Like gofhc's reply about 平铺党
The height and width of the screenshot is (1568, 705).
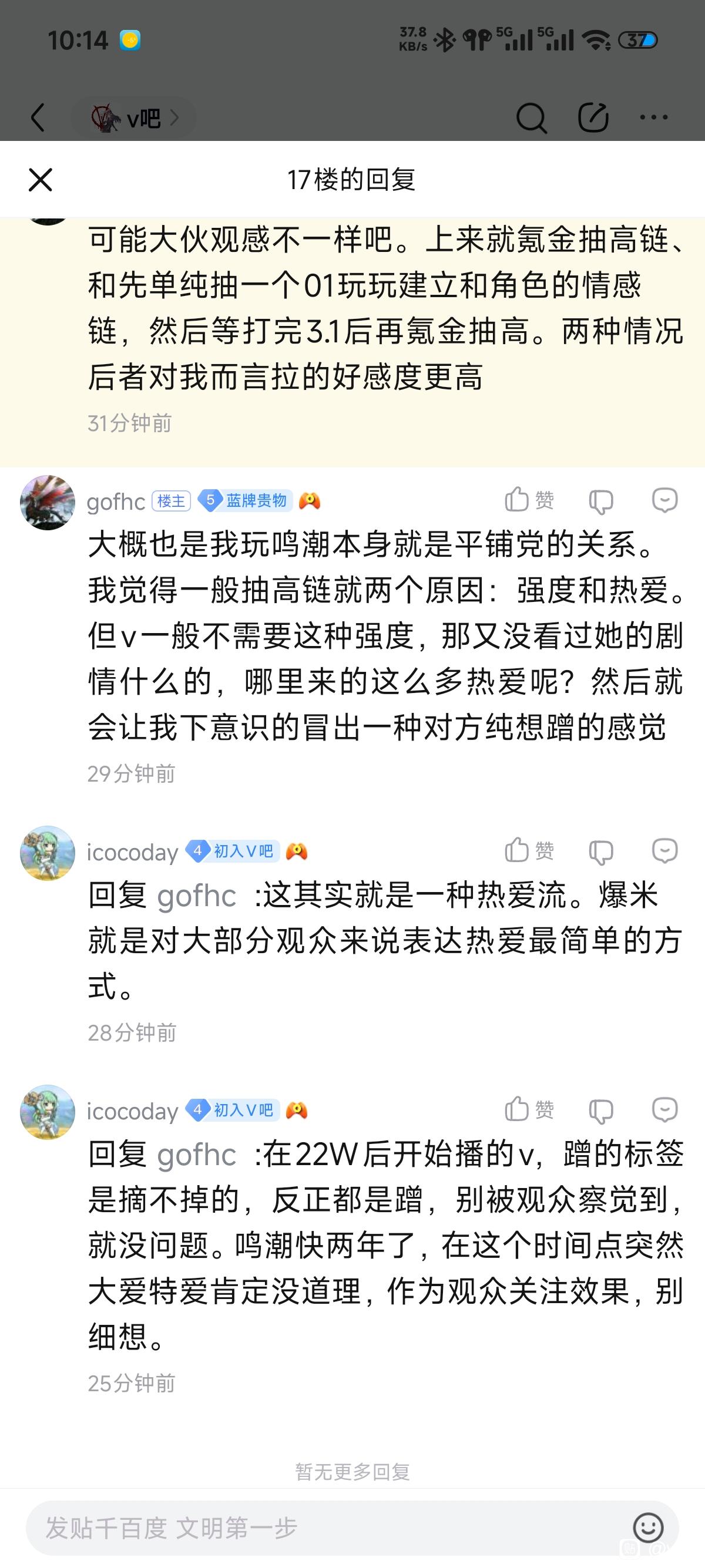[x=530, y=500]
